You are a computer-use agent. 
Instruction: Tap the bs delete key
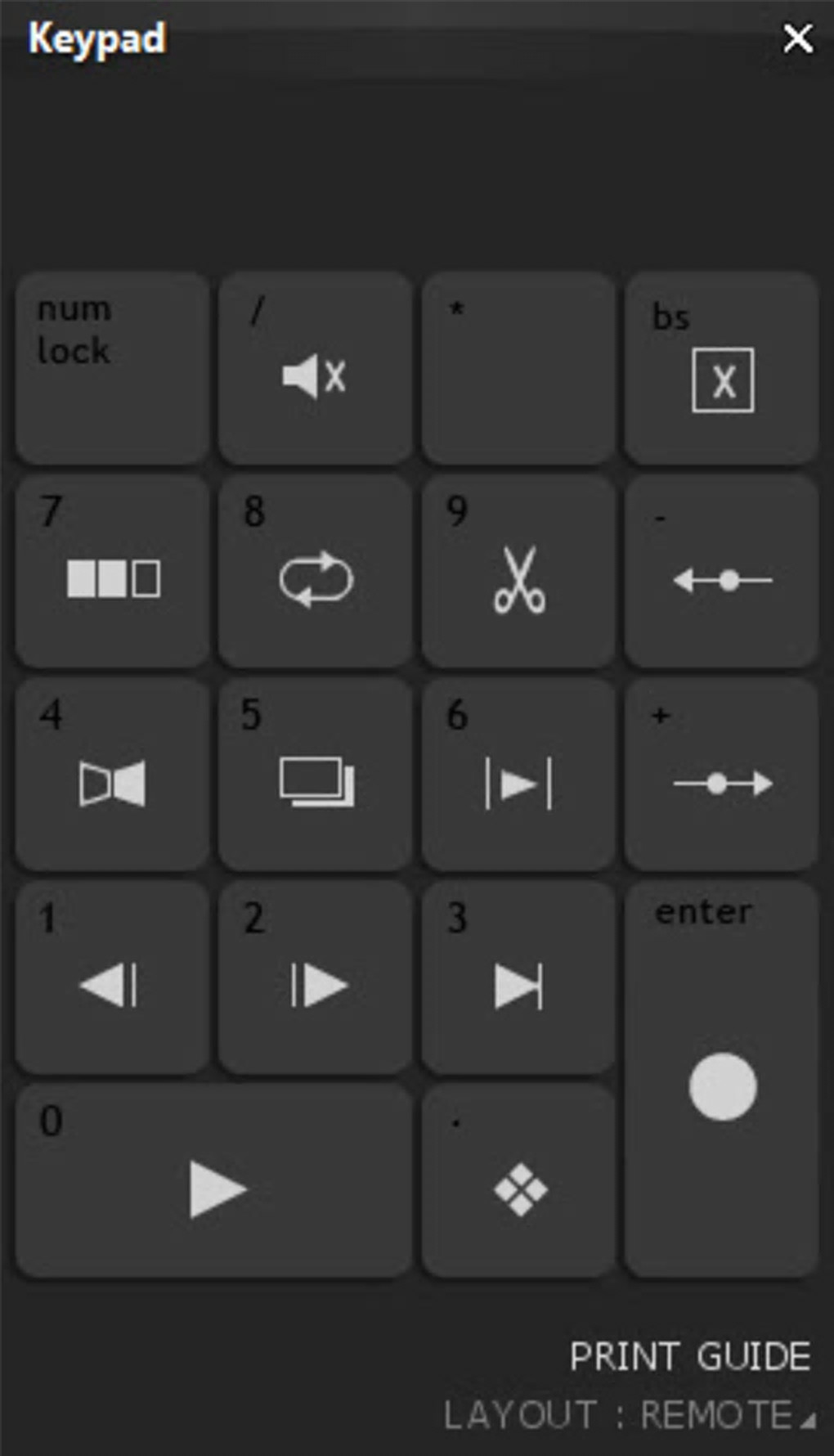(722, 368)
